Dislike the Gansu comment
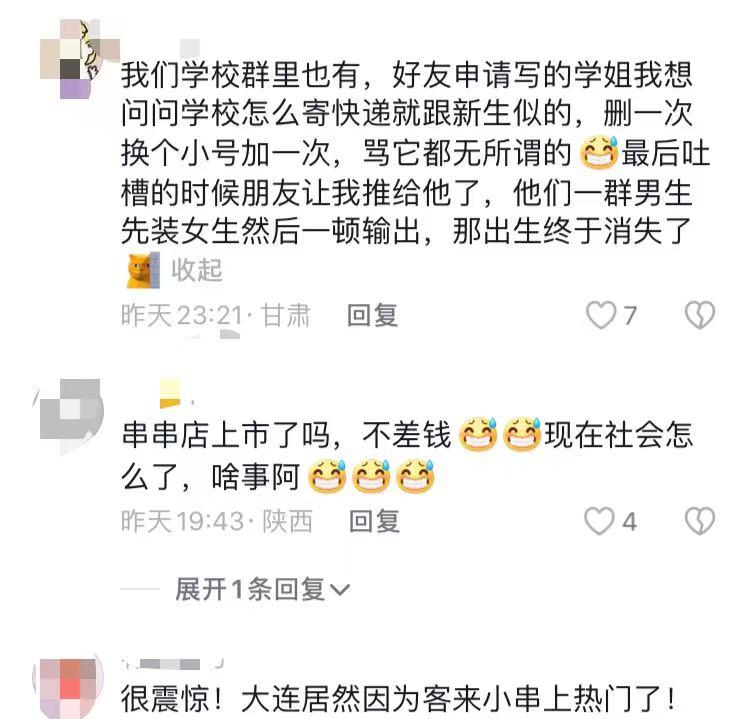 (x=699, y=316)
